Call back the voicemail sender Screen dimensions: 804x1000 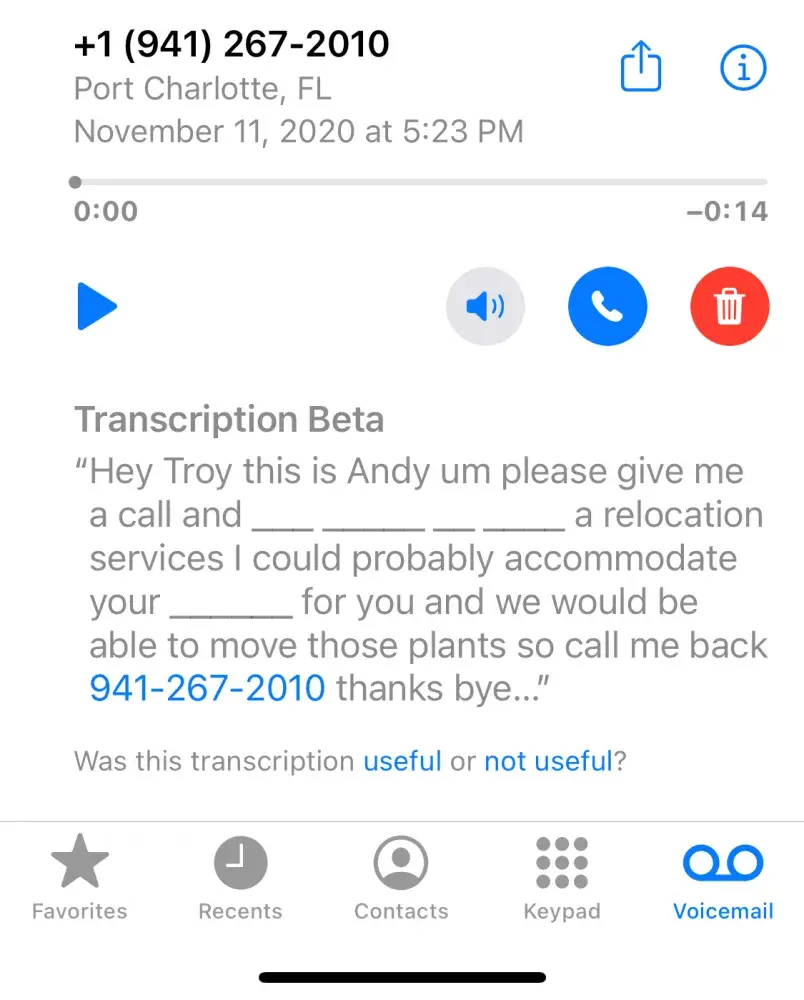pyautogui.click(x=607, y=307)
